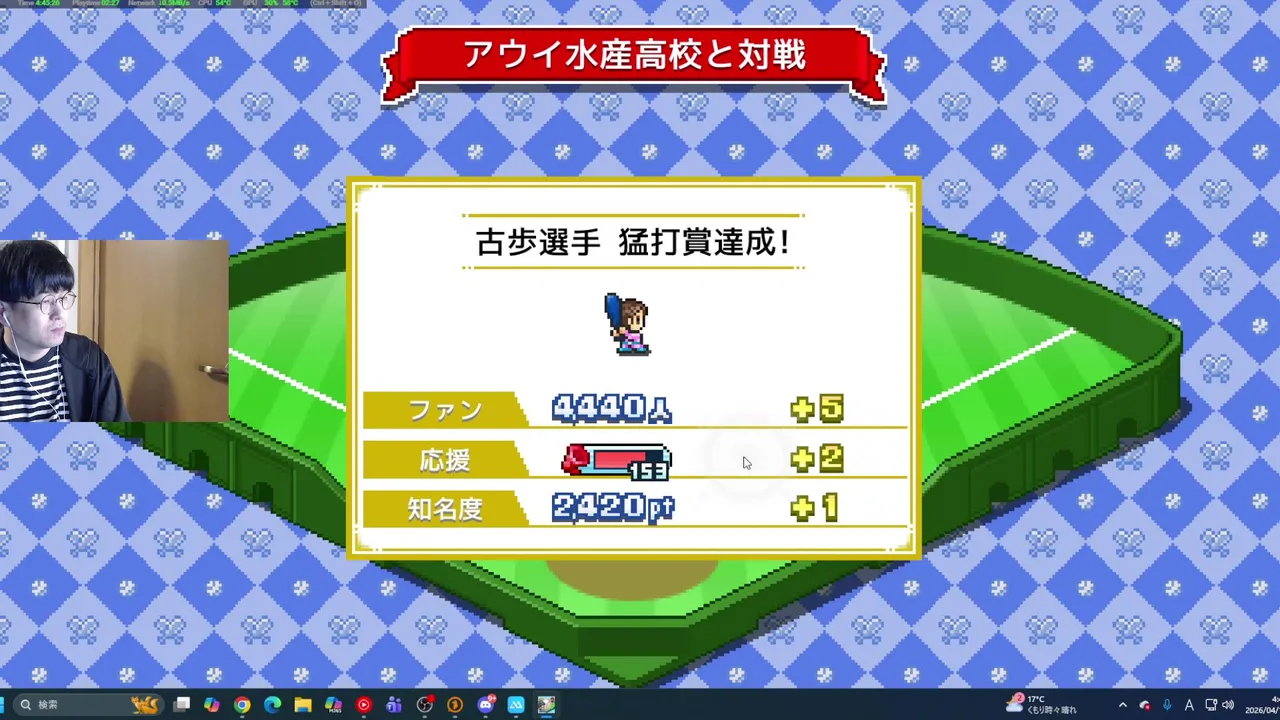Tap the result dialog to continue
Screen dimensions: 1280x720
(633, 367)
